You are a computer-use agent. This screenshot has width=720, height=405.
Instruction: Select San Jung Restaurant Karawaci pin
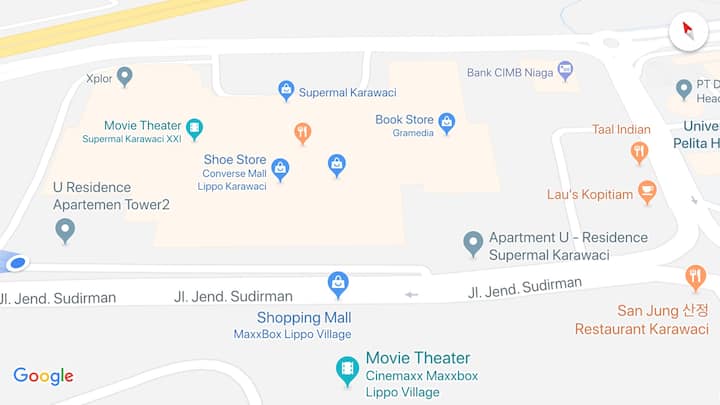pyautogui.click(x=695, y=278)
